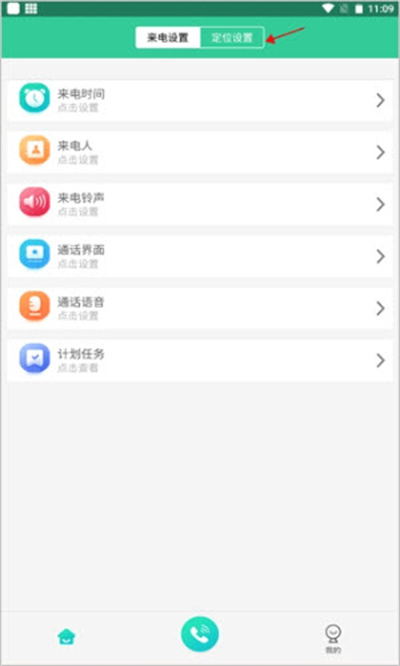Open the 来电人 setting
This screenshot has height=666, width=400.
(200, 152)
